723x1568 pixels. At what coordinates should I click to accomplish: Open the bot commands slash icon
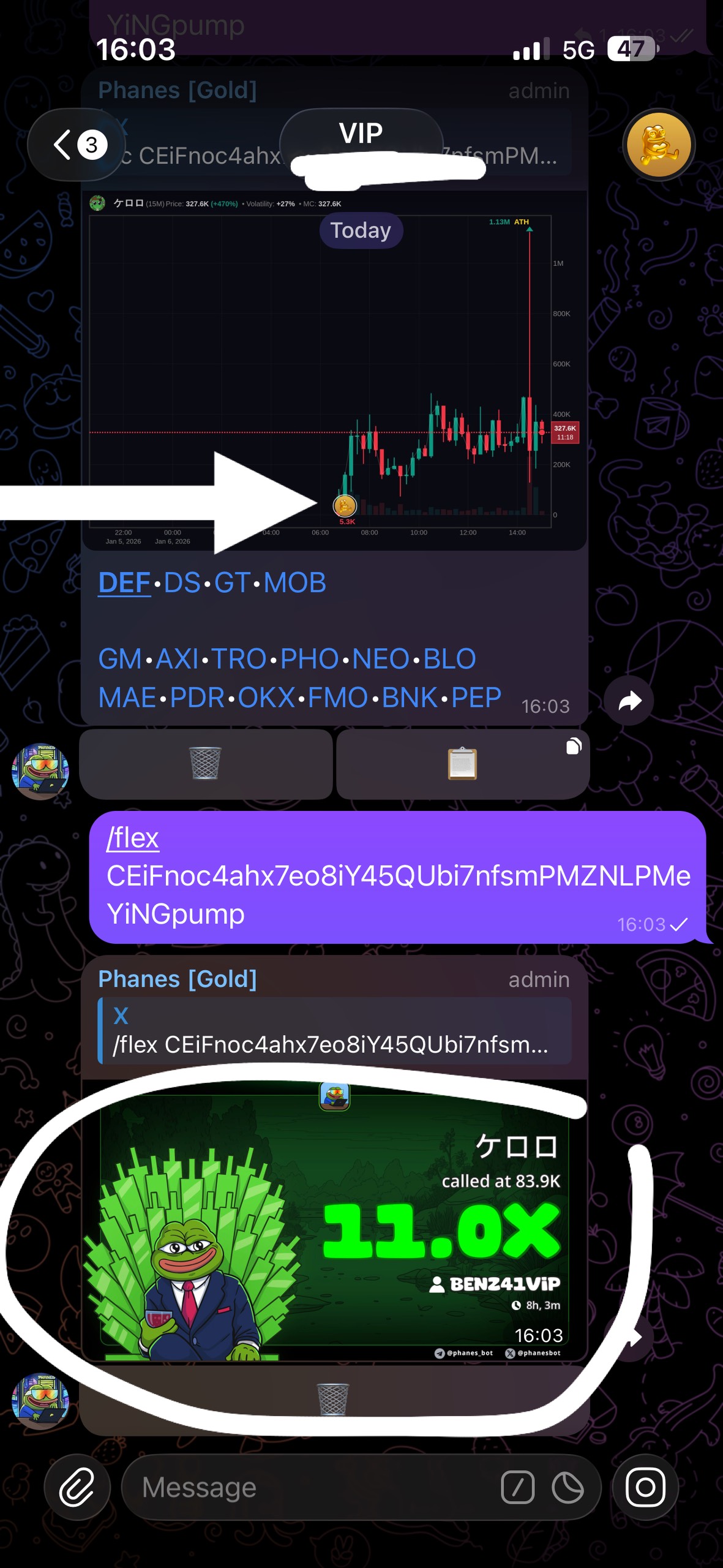click(x=517, y=1488)
